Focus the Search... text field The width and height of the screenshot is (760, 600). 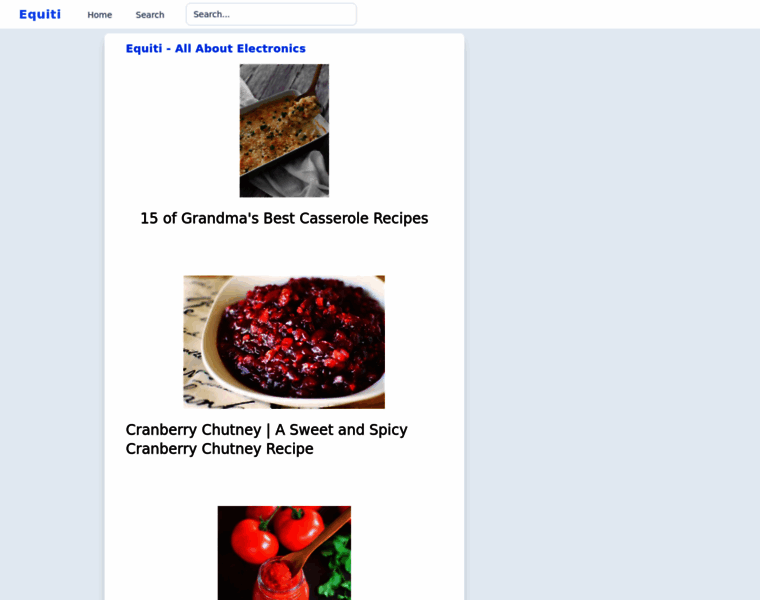click(x=271, y=14)
